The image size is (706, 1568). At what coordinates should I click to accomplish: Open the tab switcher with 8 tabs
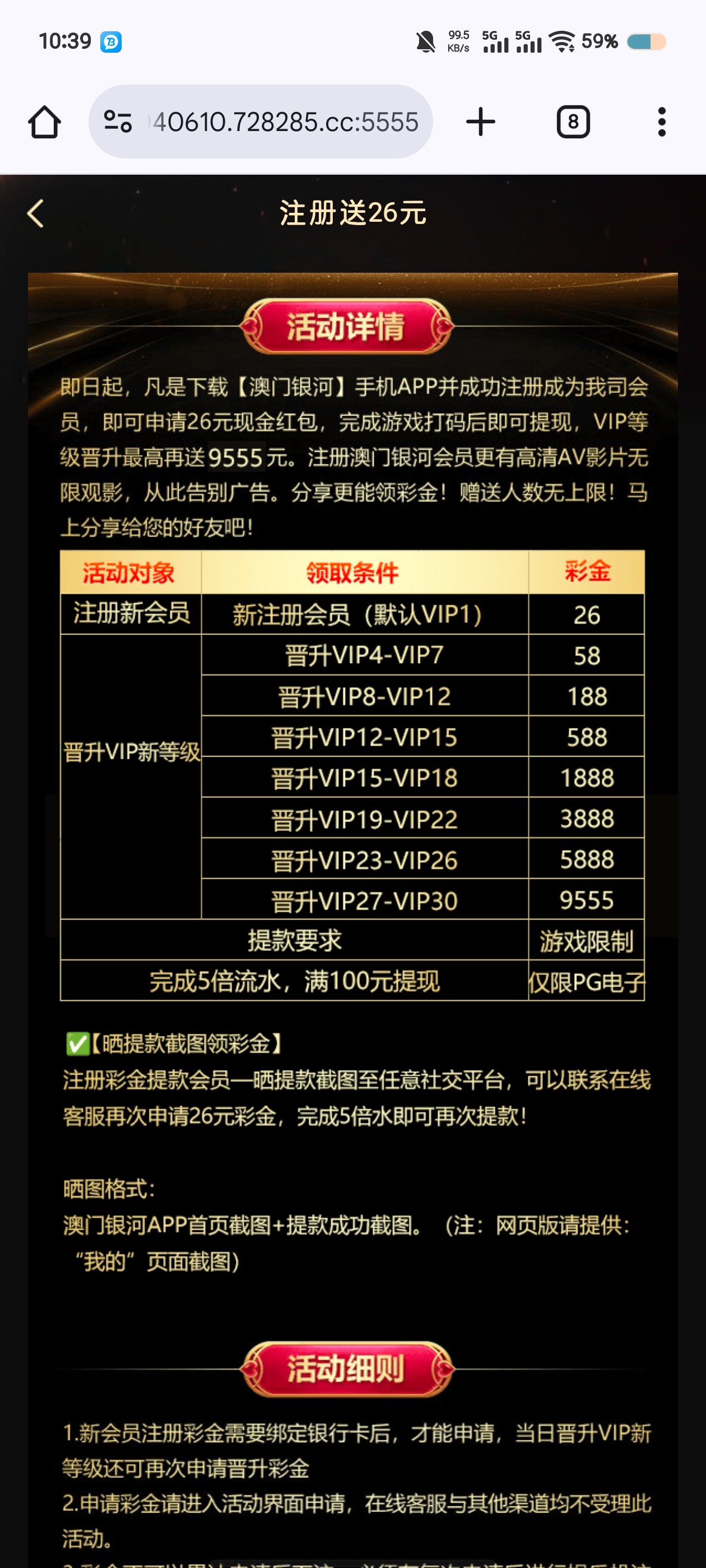573,122
